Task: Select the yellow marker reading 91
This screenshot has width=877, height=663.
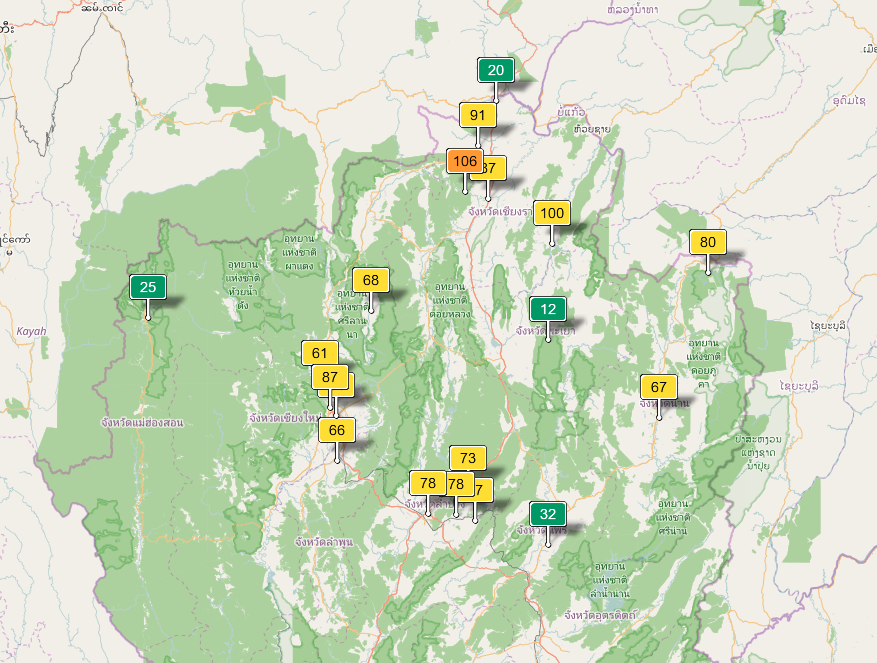Action: coord(478,115)
